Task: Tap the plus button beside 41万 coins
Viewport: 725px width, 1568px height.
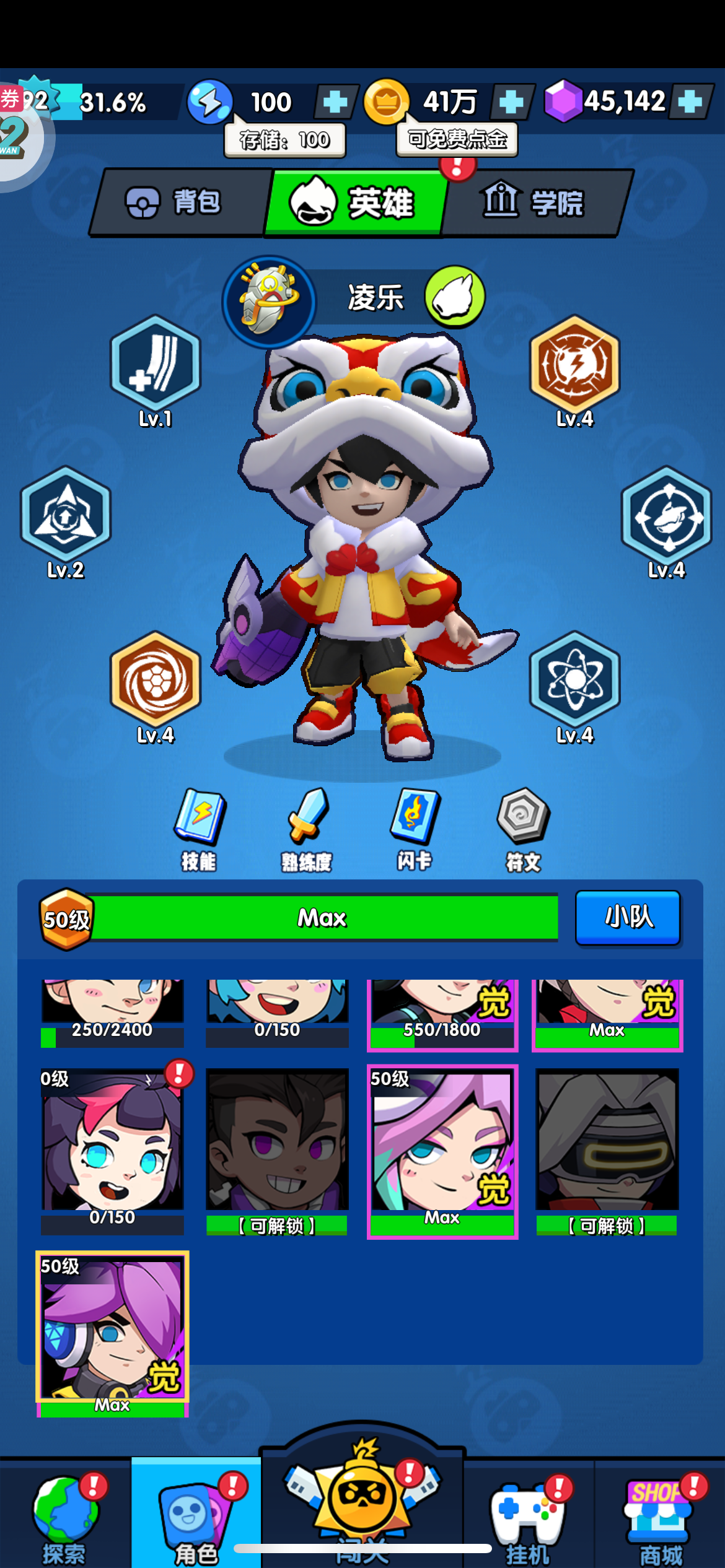Action: coord(511,102)
